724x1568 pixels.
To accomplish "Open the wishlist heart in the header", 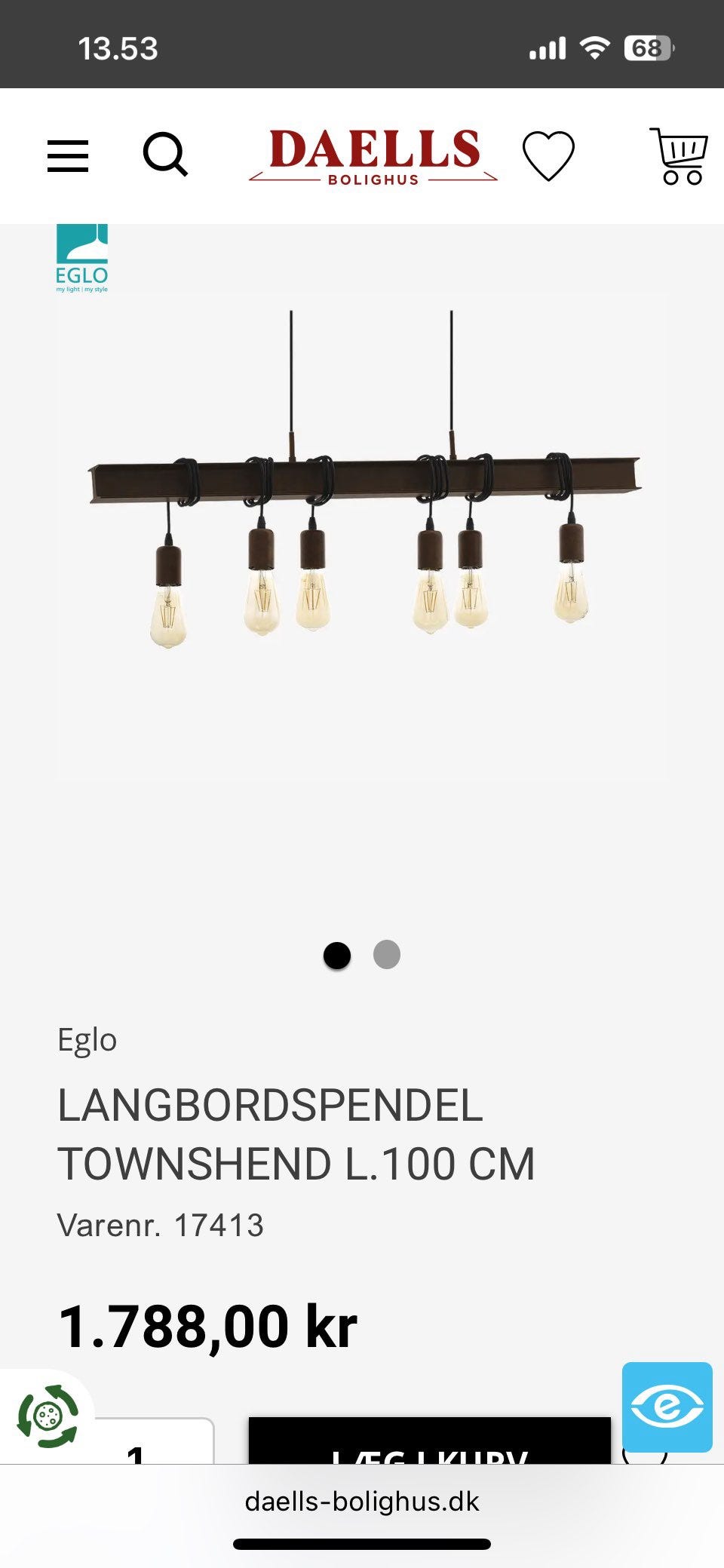I will (550, 156).
